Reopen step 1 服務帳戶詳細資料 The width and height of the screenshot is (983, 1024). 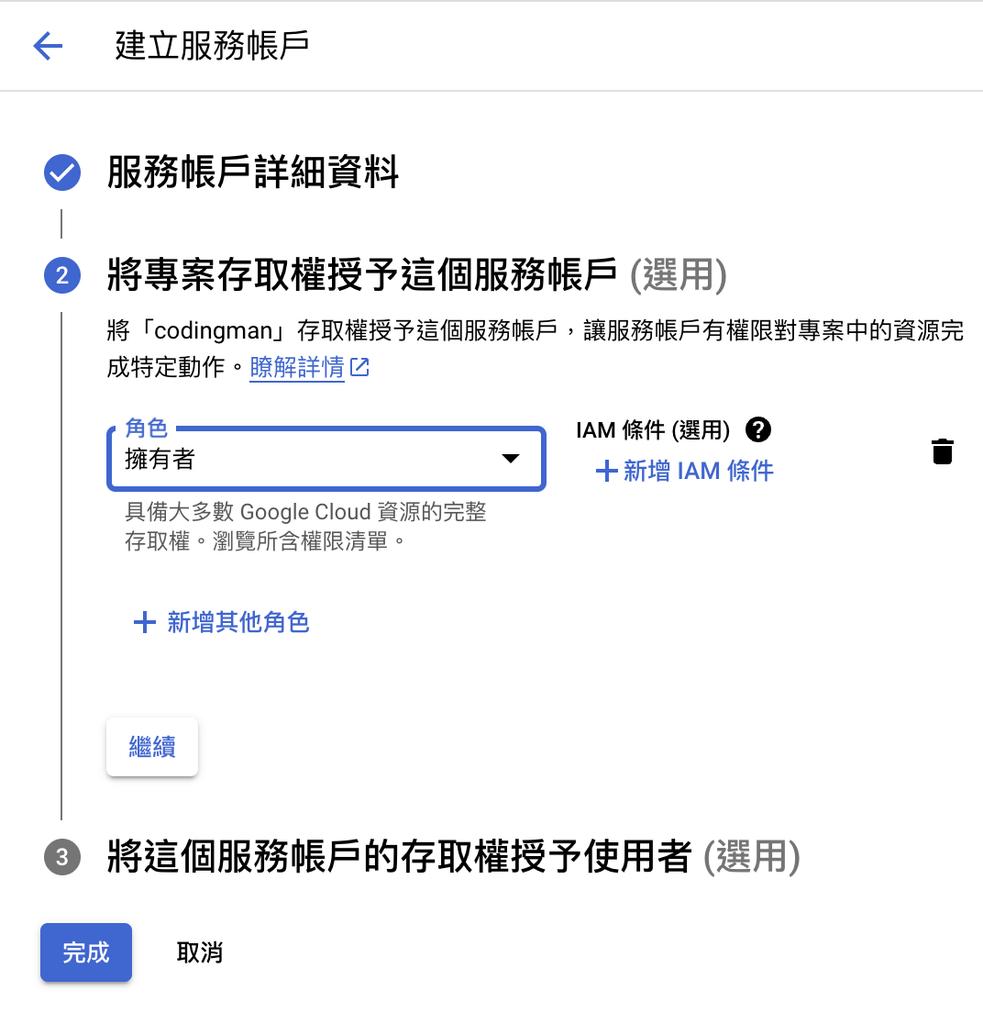[252, 173]
